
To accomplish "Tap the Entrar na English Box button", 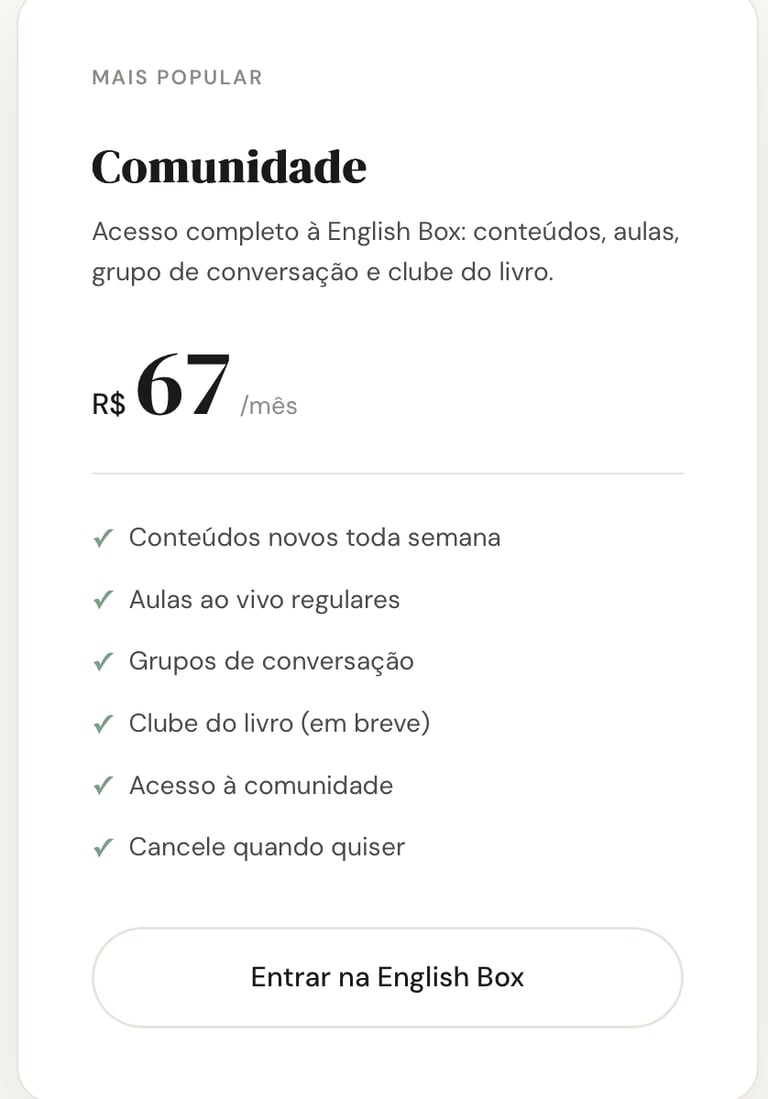I will (387, 977).
